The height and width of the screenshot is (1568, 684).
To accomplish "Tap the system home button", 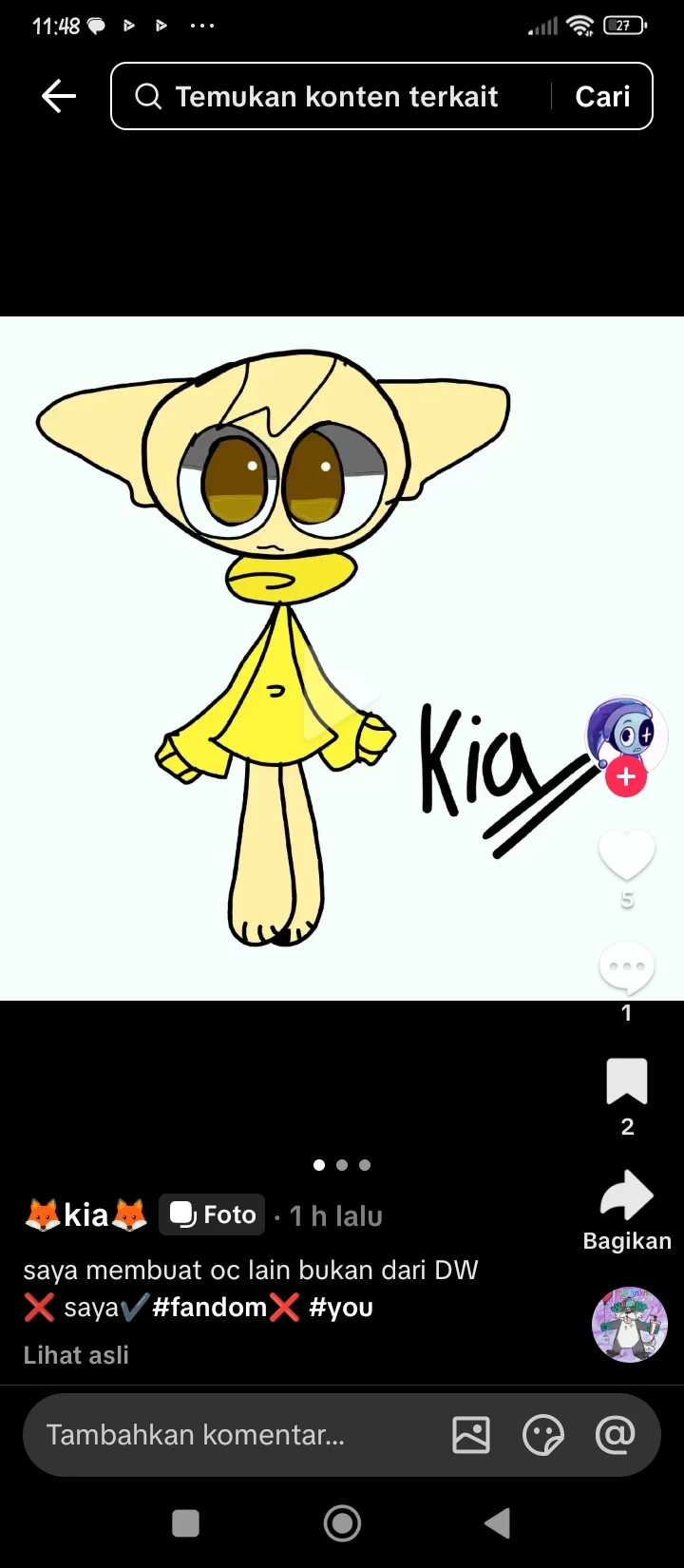I will click(x=342, y=1523).
